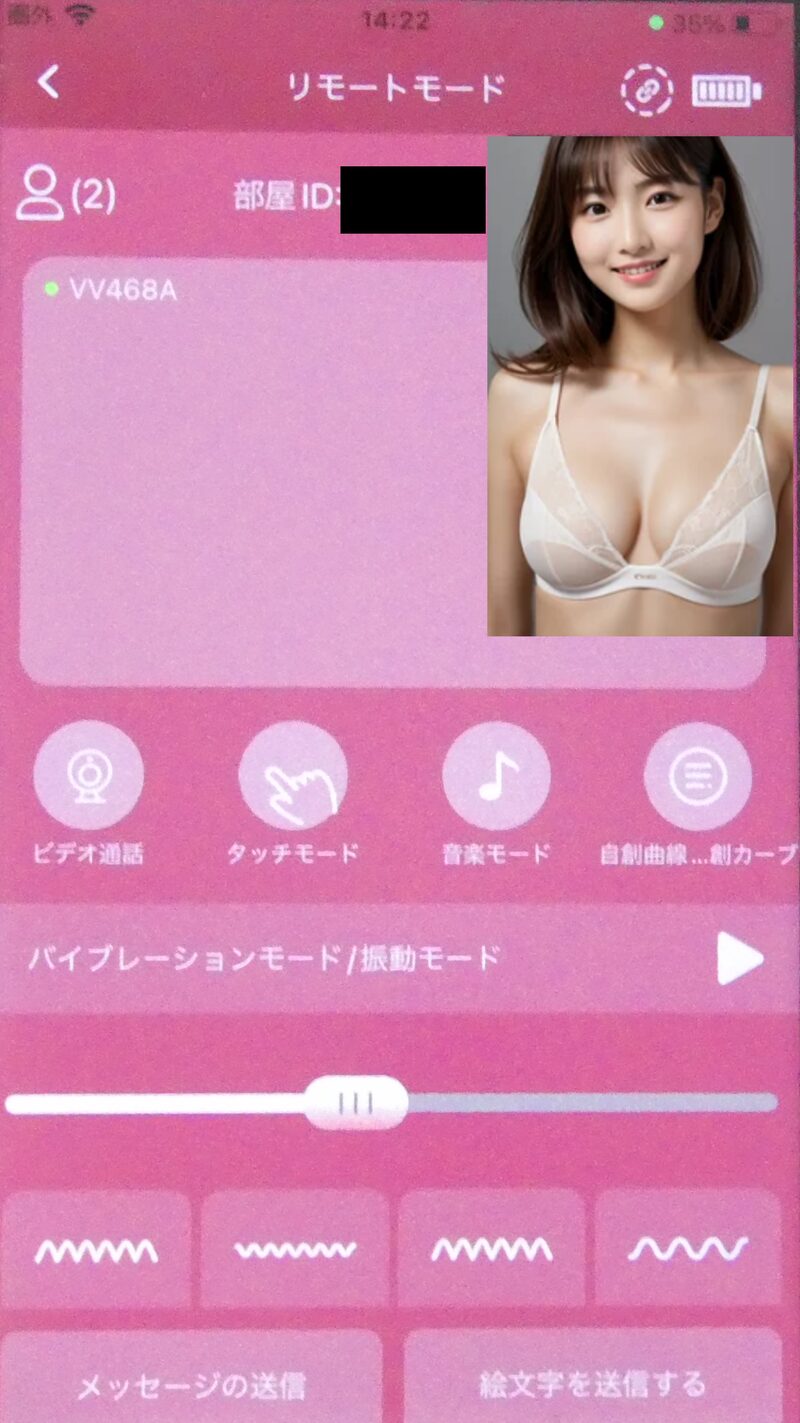Open the custom curve mode (自創曲線)
800x1423 pixels.
point(697,775)
